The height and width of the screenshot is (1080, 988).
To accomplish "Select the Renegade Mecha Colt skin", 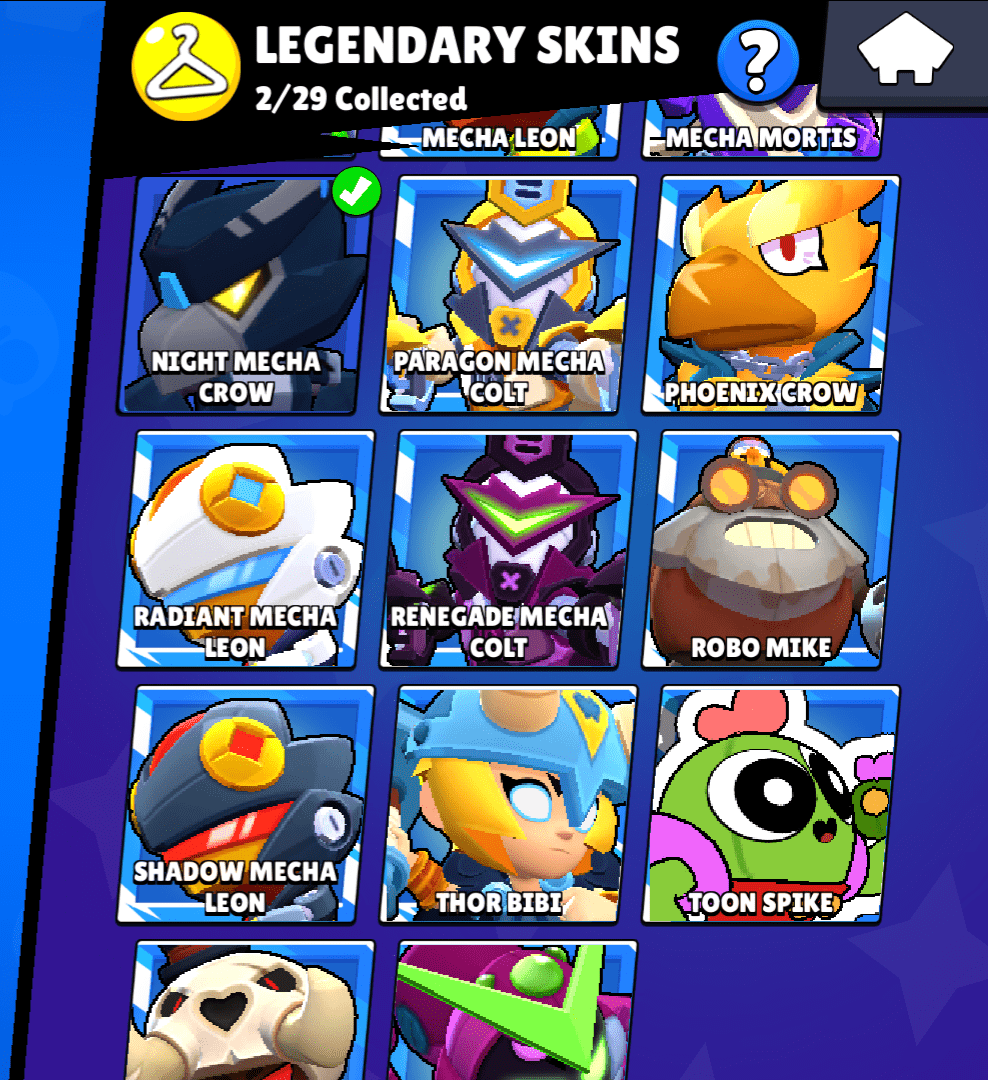I will 508,550.
